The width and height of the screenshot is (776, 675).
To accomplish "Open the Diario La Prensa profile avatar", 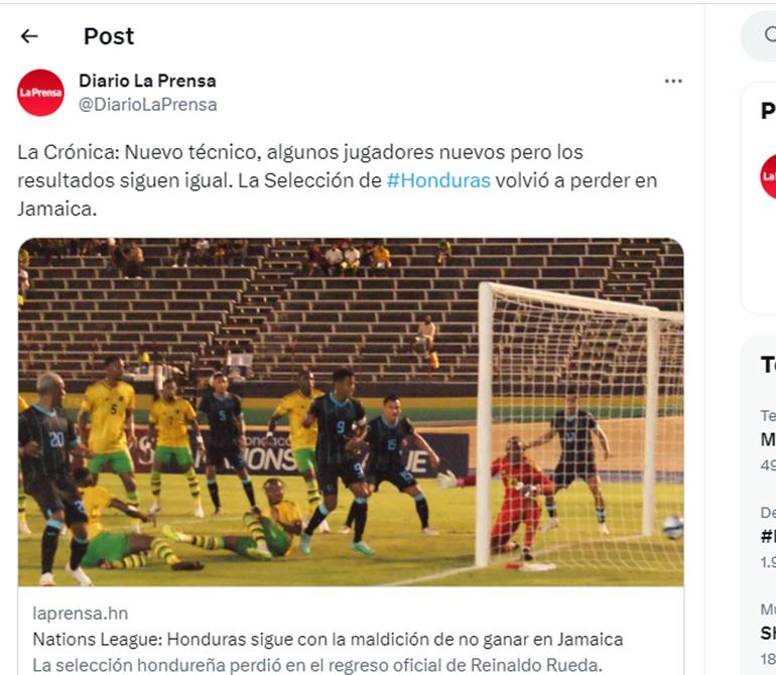I will [41, 92].
